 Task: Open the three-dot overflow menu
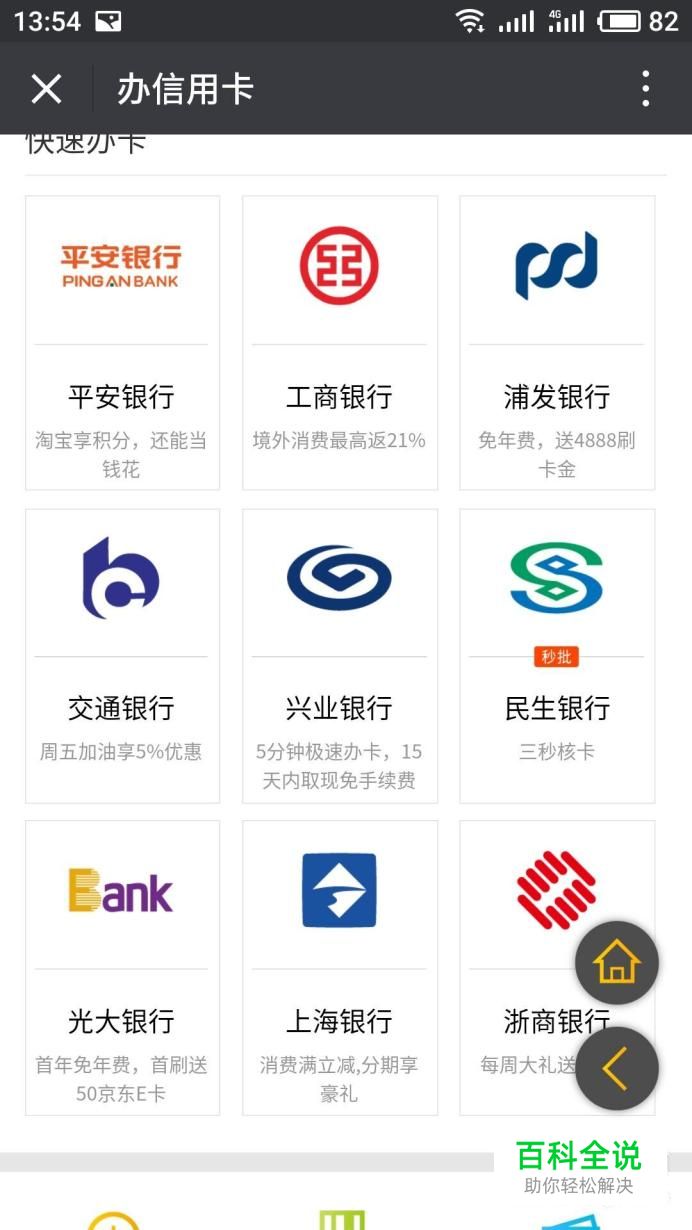(646, 89)
